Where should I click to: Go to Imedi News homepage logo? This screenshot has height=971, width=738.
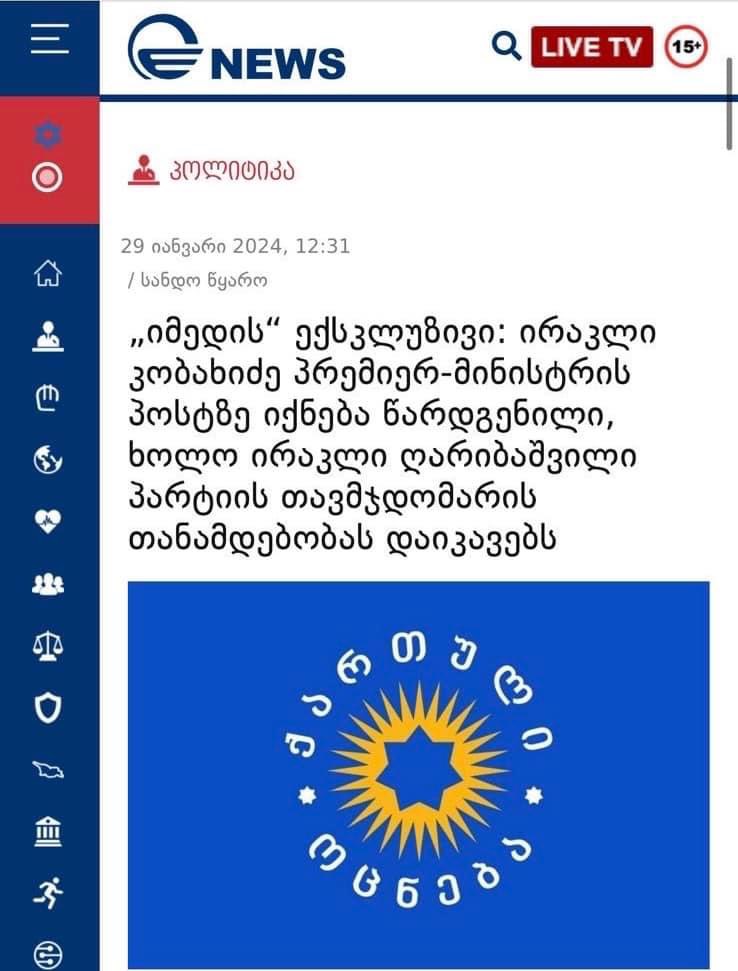point(237,48)
